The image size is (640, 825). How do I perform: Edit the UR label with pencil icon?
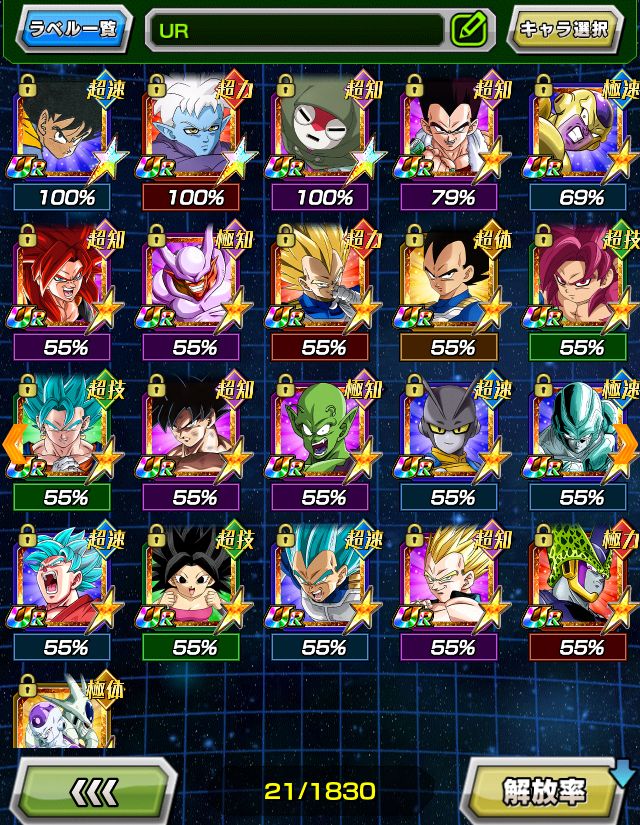(x=468, y=30)
